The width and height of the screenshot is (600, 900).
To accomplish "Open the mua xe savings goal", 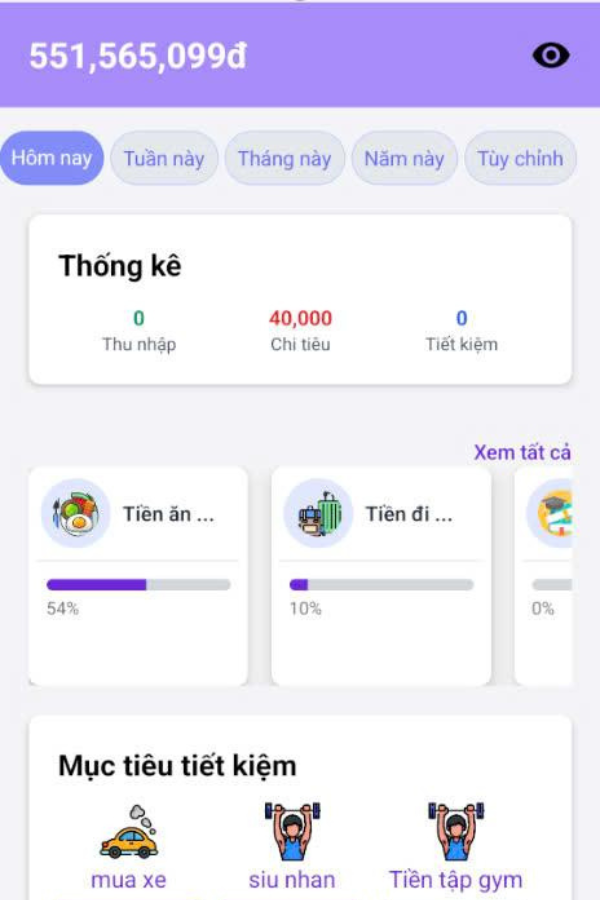I will click(x=128, y=846).
